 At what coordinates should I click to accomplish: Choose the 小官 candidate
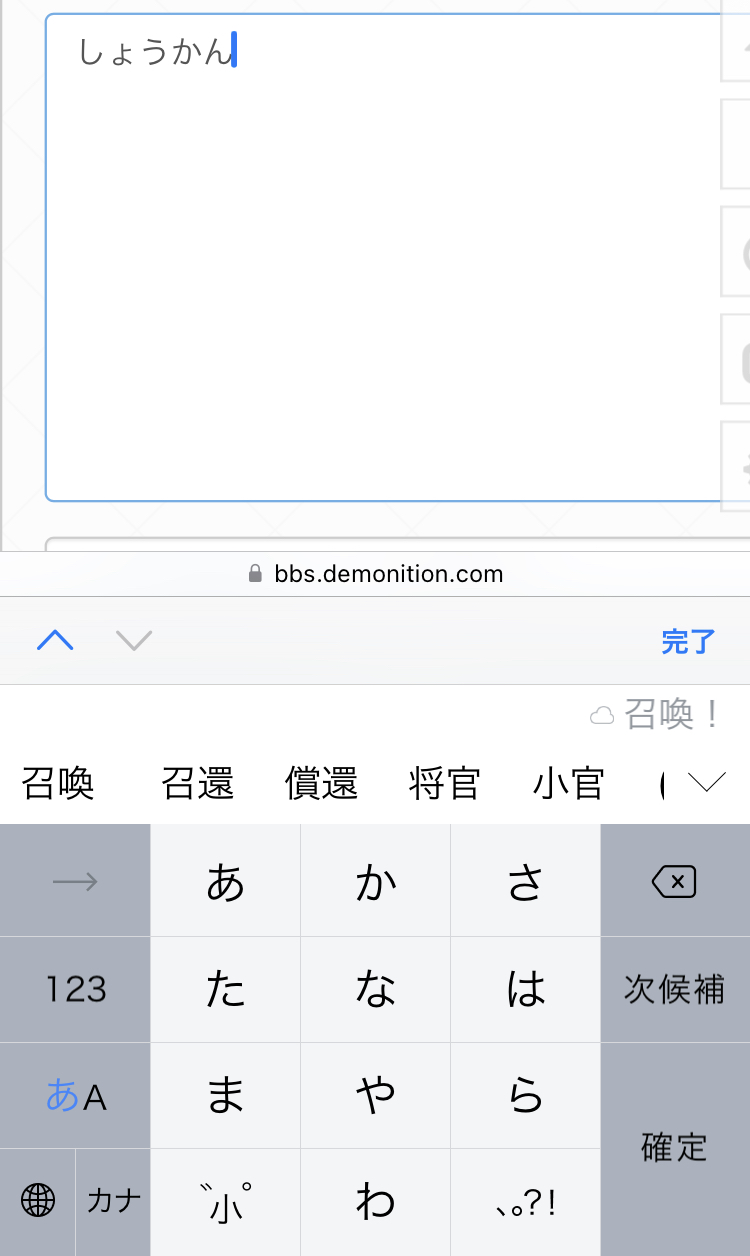(569, 784)
